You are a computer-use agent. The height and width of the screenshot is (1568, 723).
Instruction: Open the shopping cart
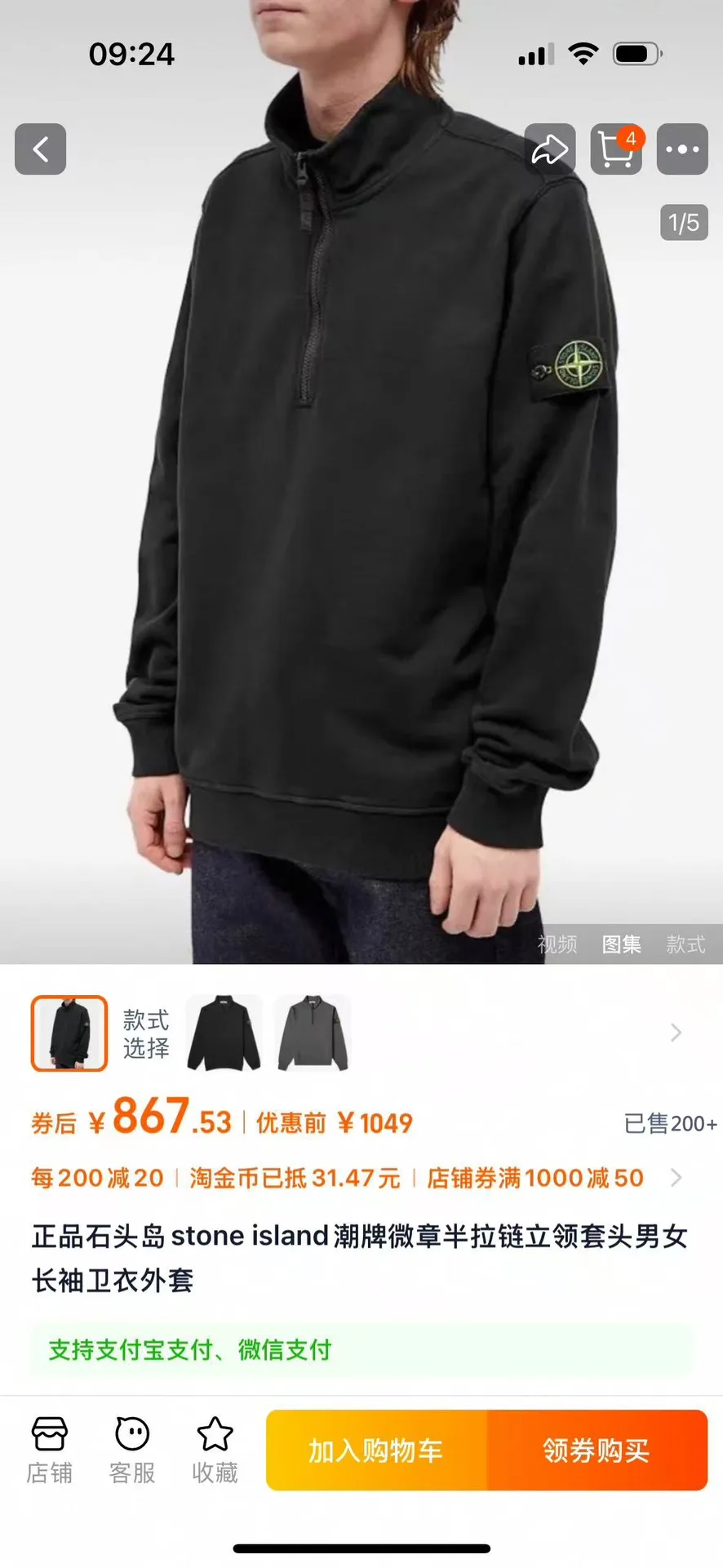pos(616,149)
